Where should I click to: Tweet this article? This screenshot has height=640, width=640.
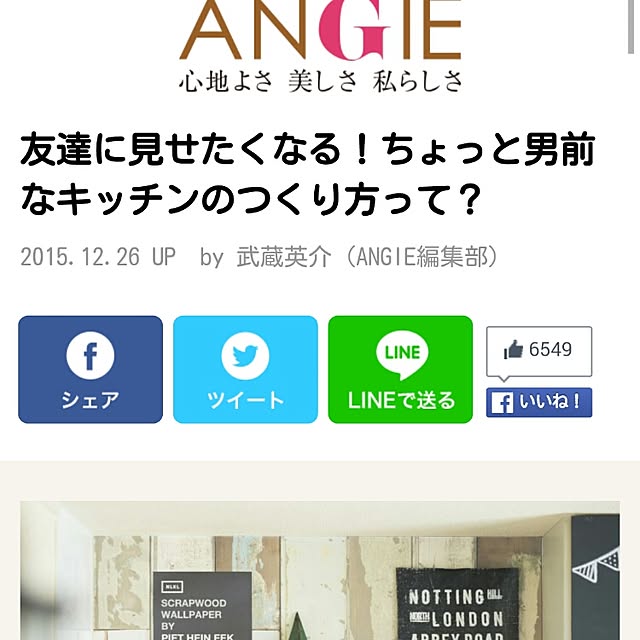(x=245, y=369)
